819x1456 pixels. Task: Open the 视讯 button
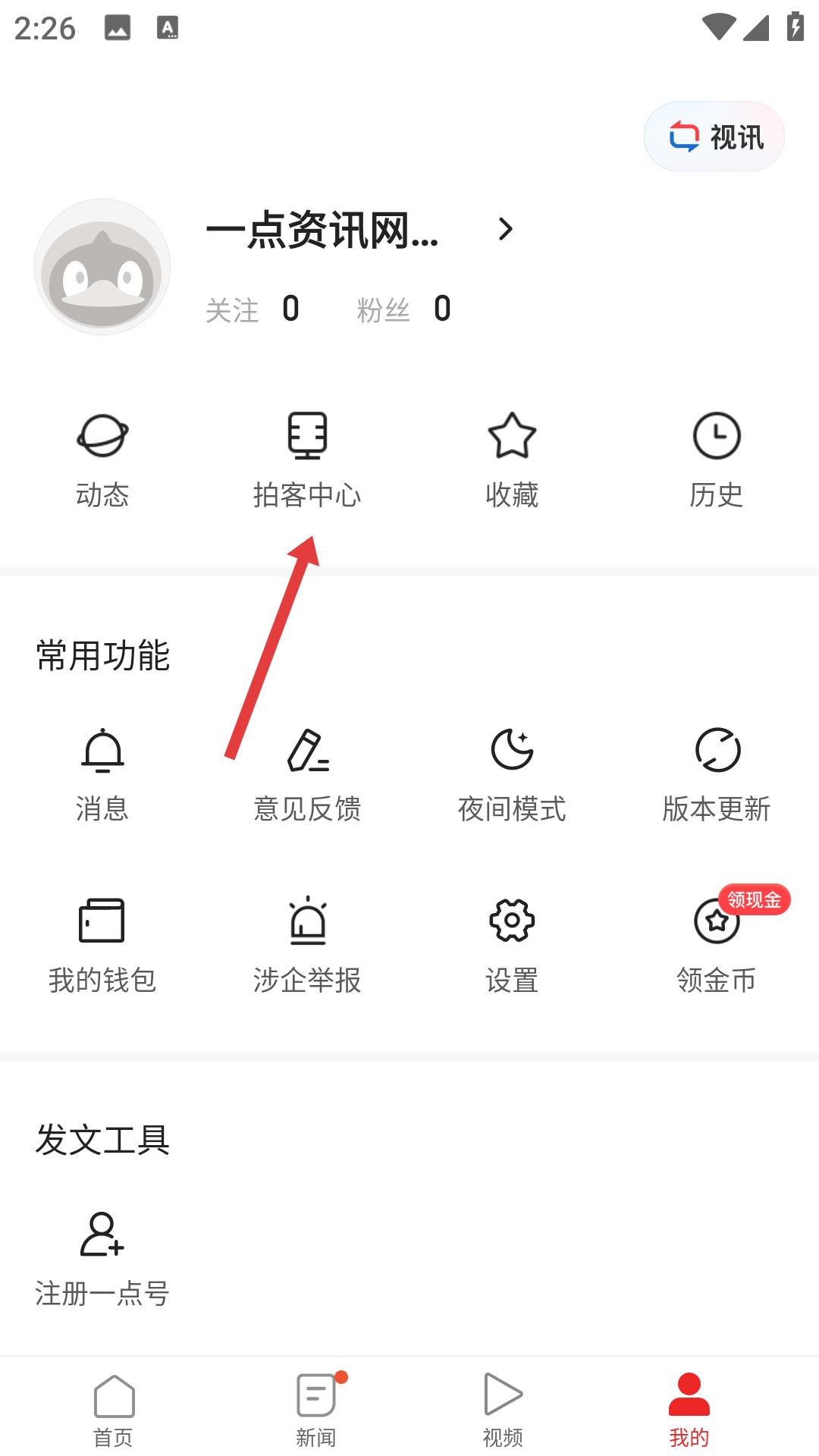tap(714, 137)
